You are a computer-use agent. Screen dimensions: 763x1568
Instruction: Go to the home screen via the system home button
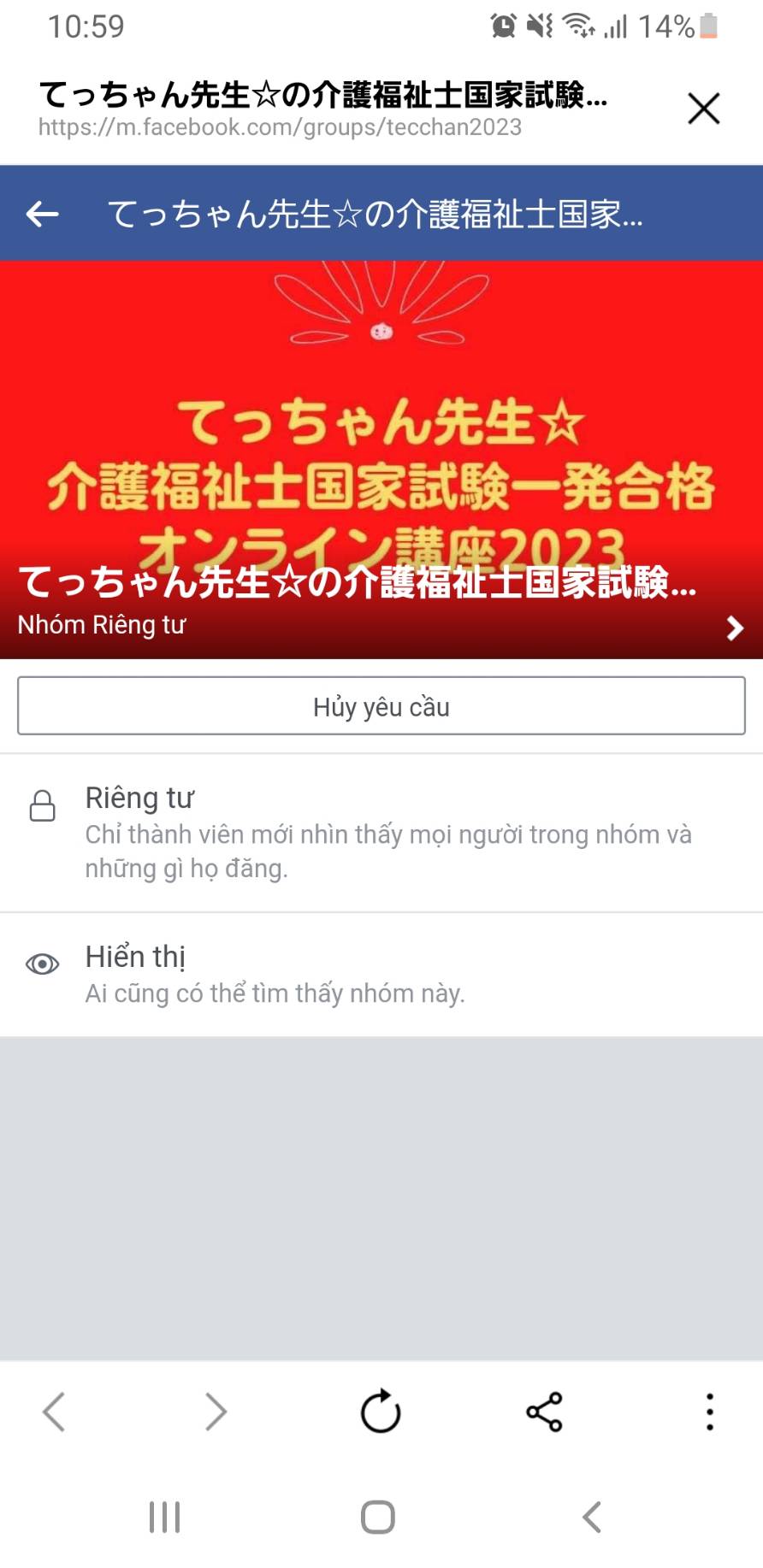coord(377,1517)
